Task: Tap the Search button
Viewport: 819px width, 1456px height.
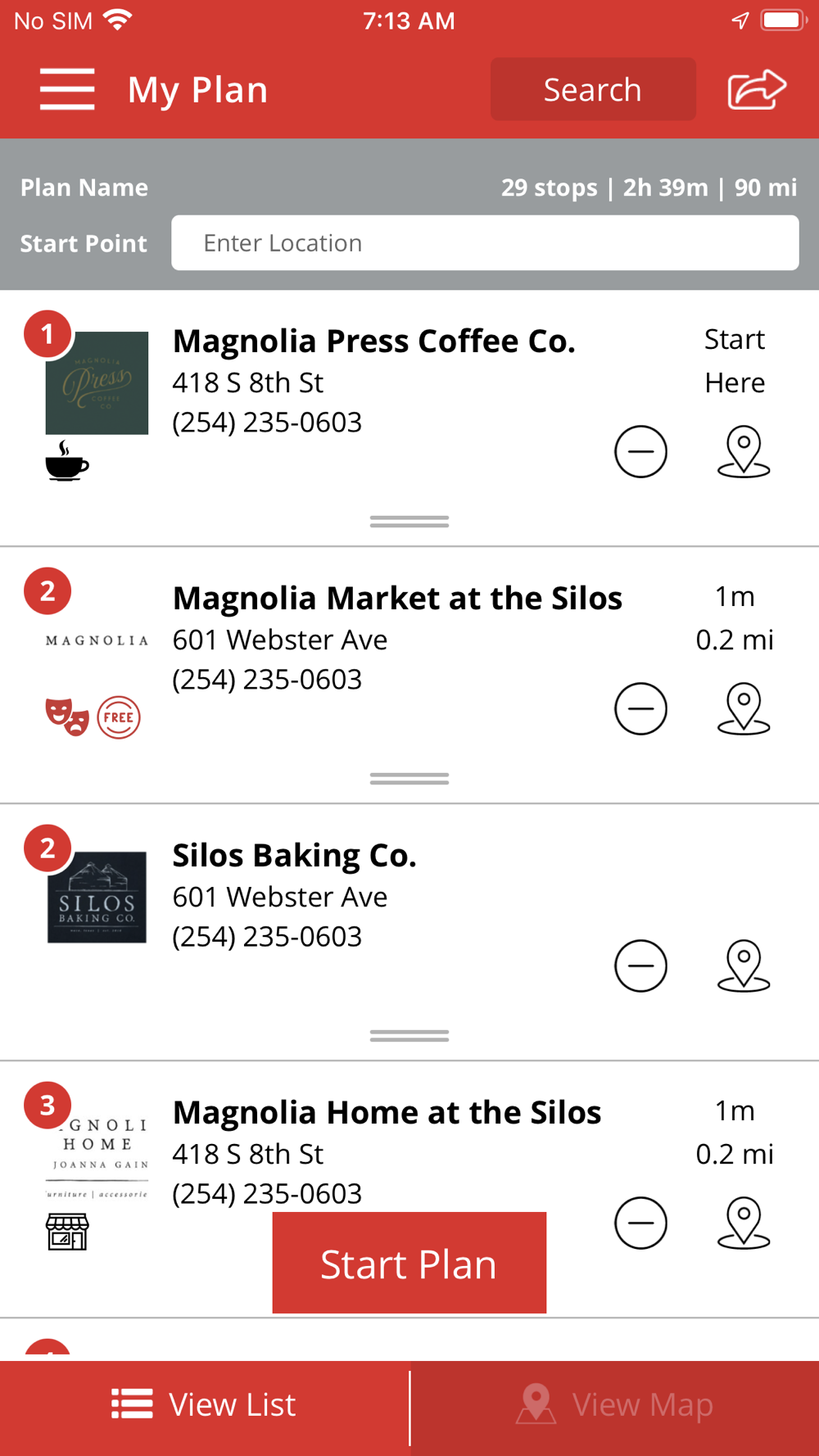Action: (x=593, y=89)
